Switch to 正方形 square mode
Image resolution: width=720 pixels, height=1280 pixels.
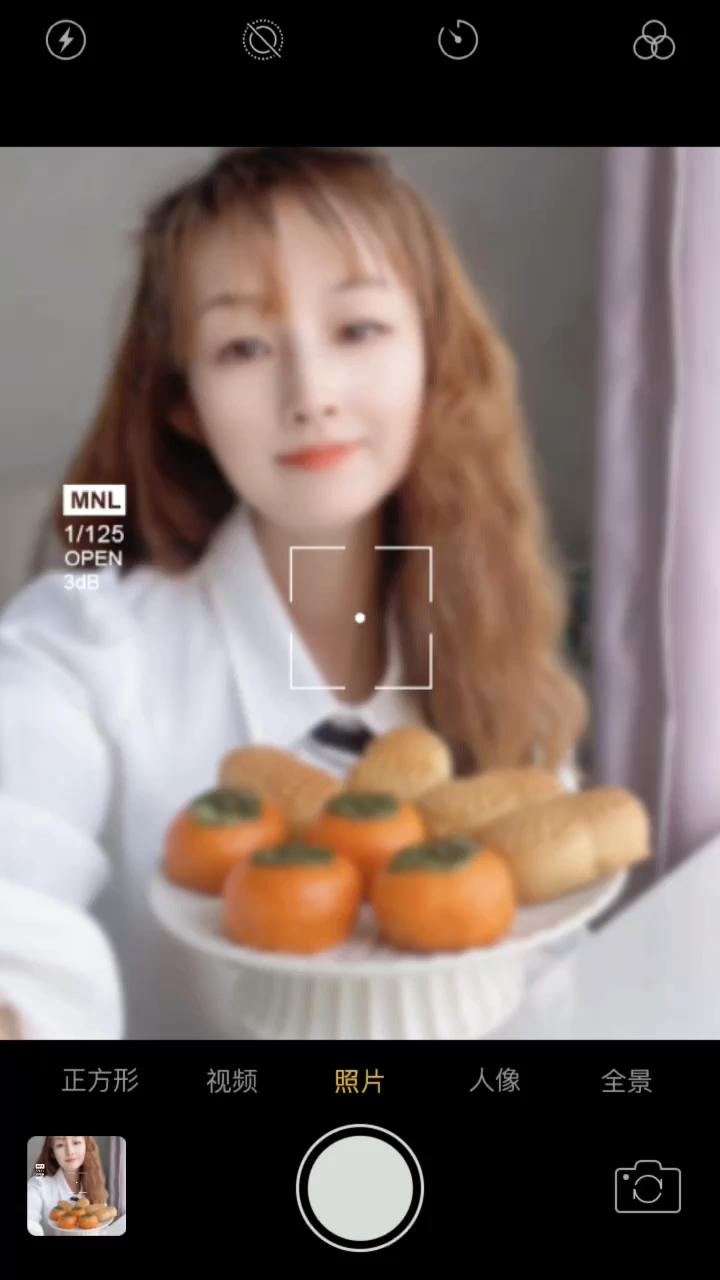100,1081
